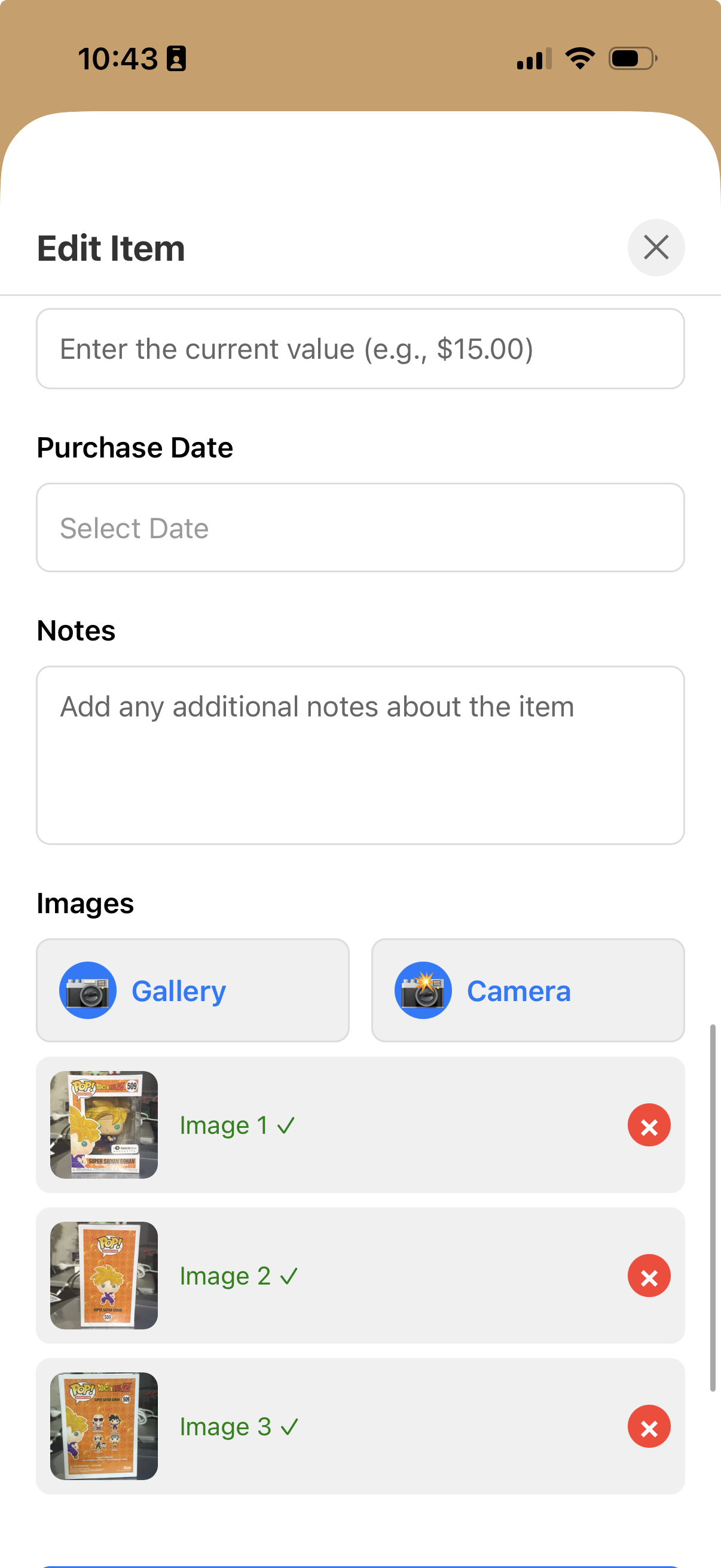View the Image 3 box bottom thumbnail
The height and width of the screenshot is (1568, 721).
(x=103, y=1427)
